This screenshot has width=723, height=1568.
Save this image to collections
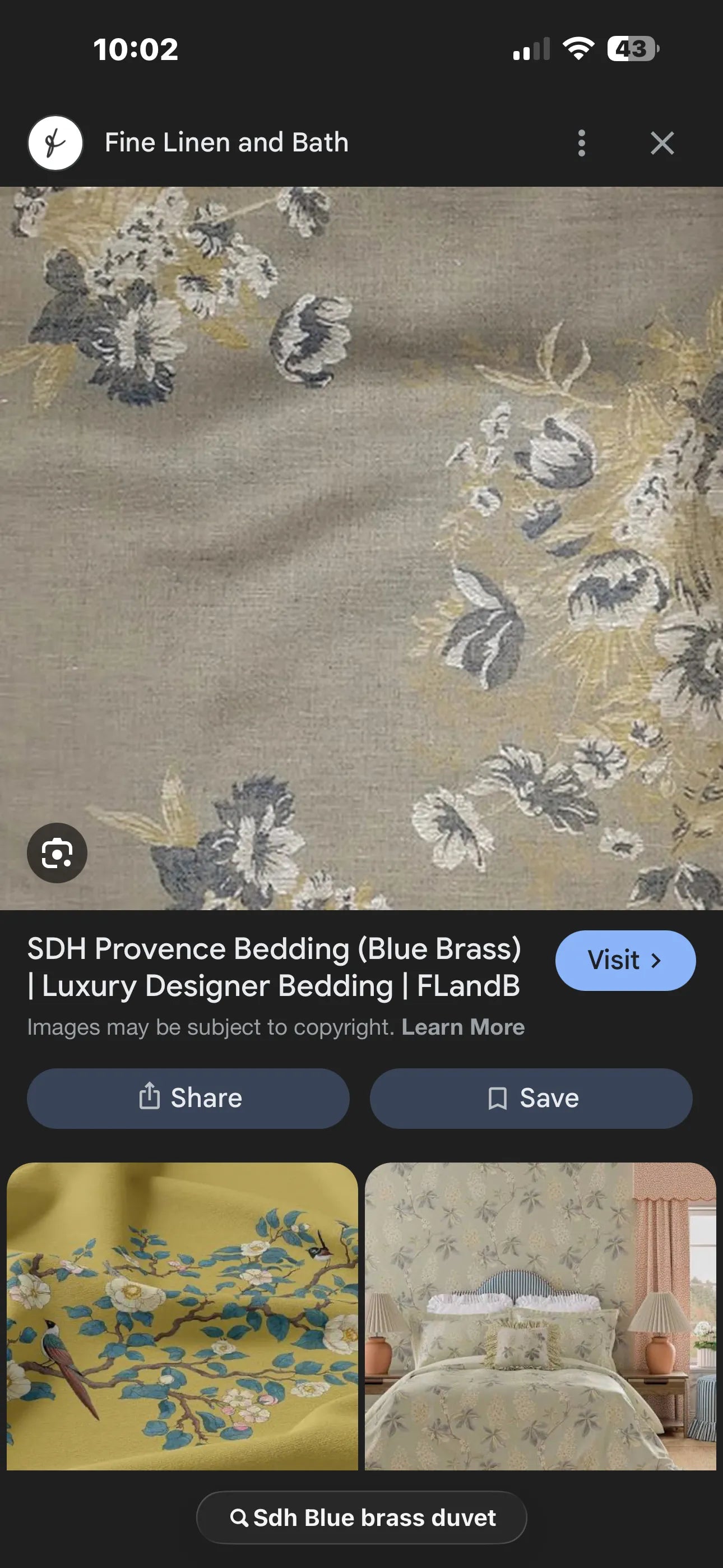coord(531,1098)
